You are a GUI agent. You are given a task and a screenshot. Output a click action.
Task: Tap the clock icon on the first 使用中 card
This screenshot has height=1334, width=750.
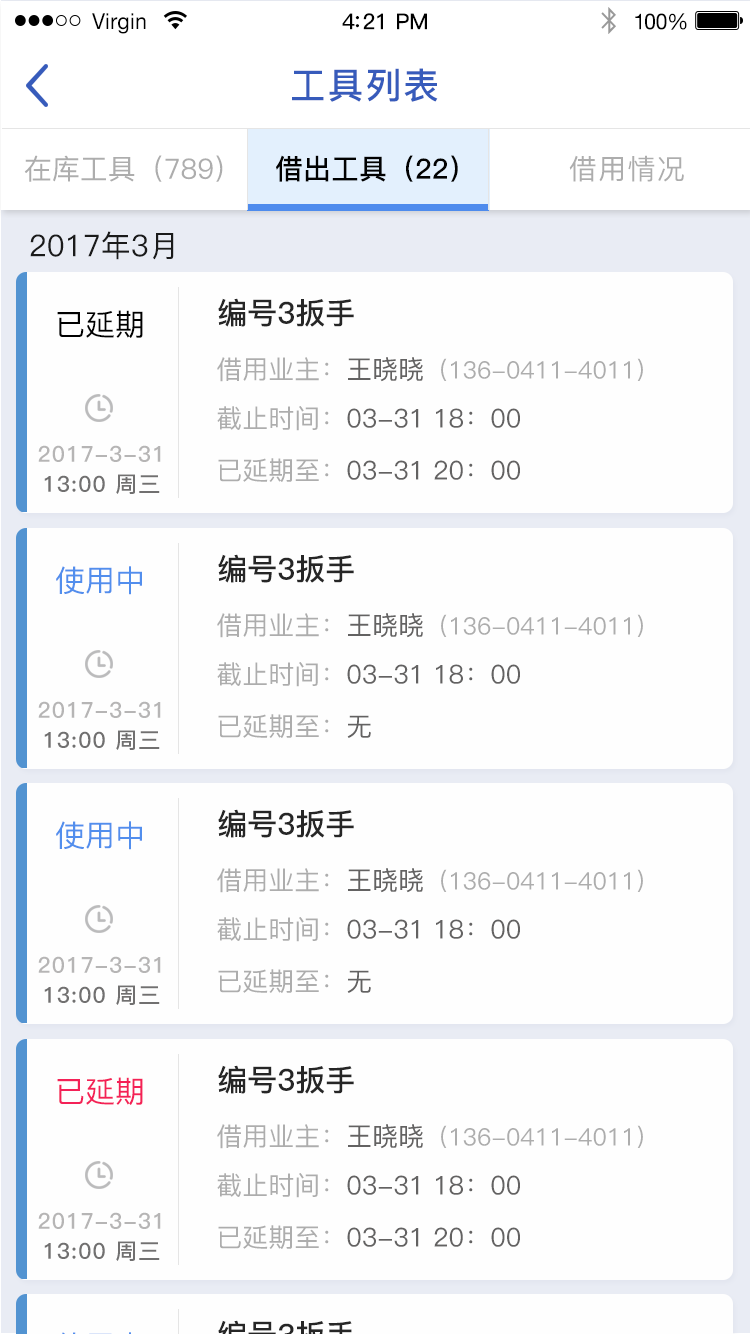click(98, 664)
